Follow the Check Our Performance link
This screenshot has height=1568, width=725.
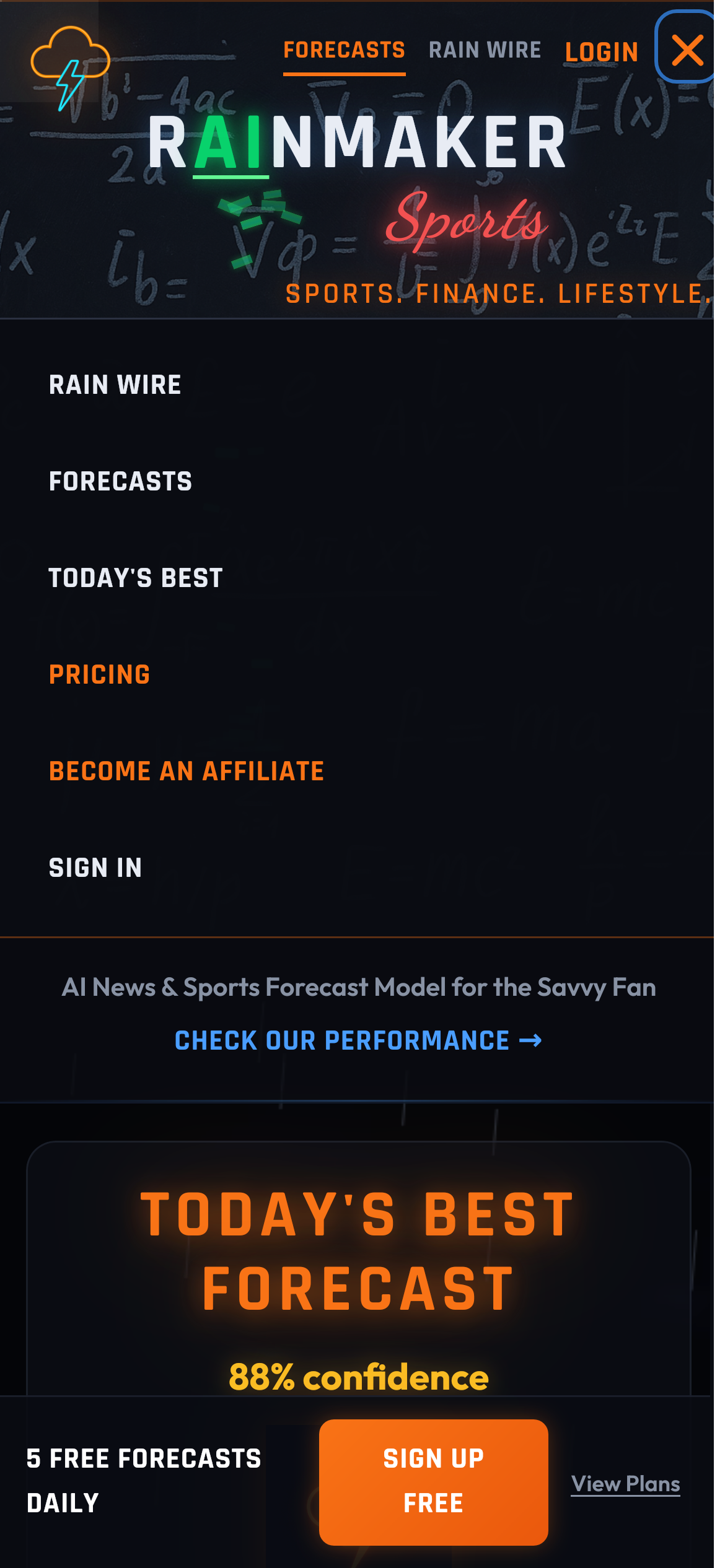coord(358,1041)
